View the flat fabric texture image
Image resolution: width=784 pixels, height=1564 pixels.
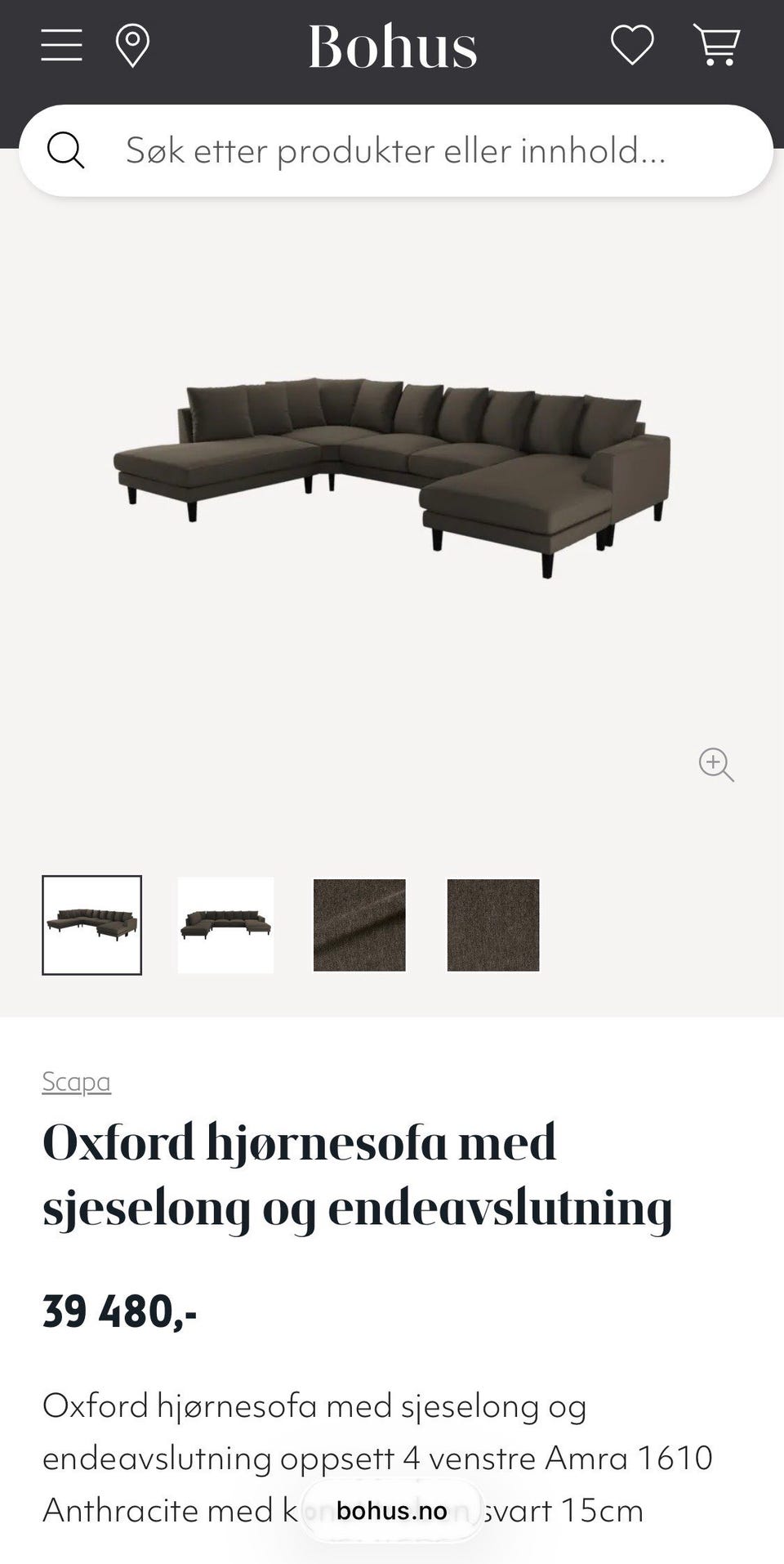(x=493, y=925)
